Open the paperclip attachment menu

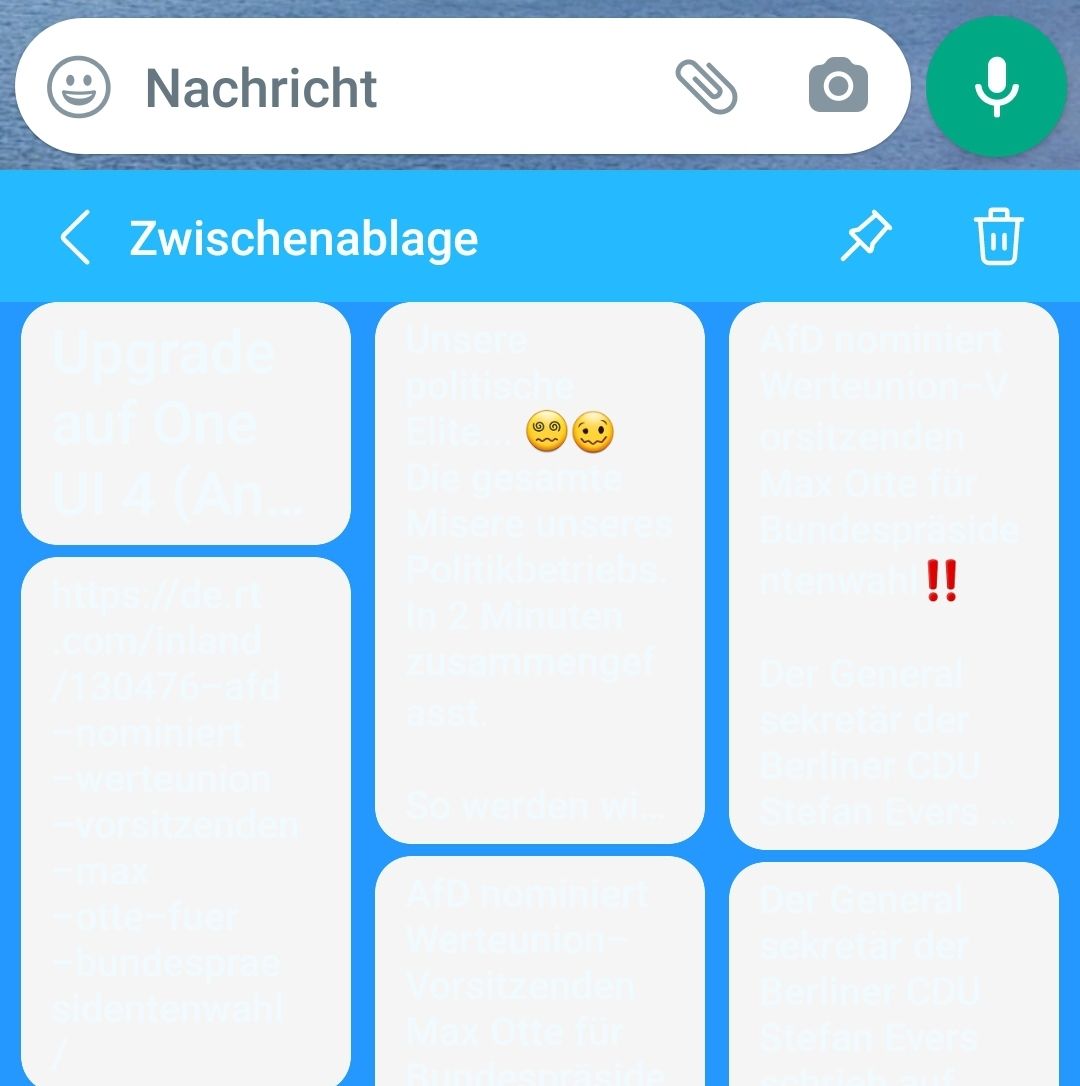click(x=706, y=87)
